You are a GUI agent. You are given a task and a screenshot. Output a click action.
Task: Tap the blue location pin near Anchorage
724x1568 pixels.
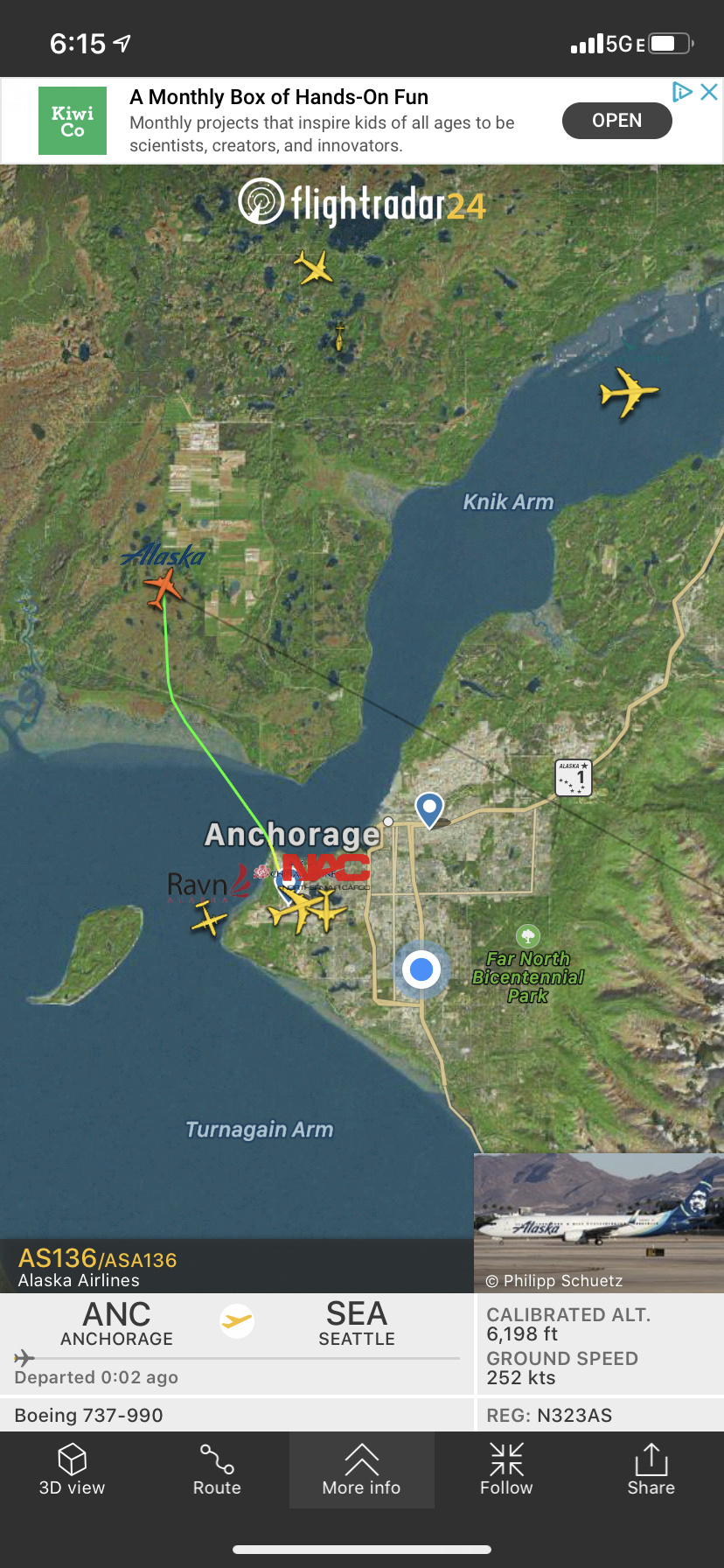coord(429,808)
